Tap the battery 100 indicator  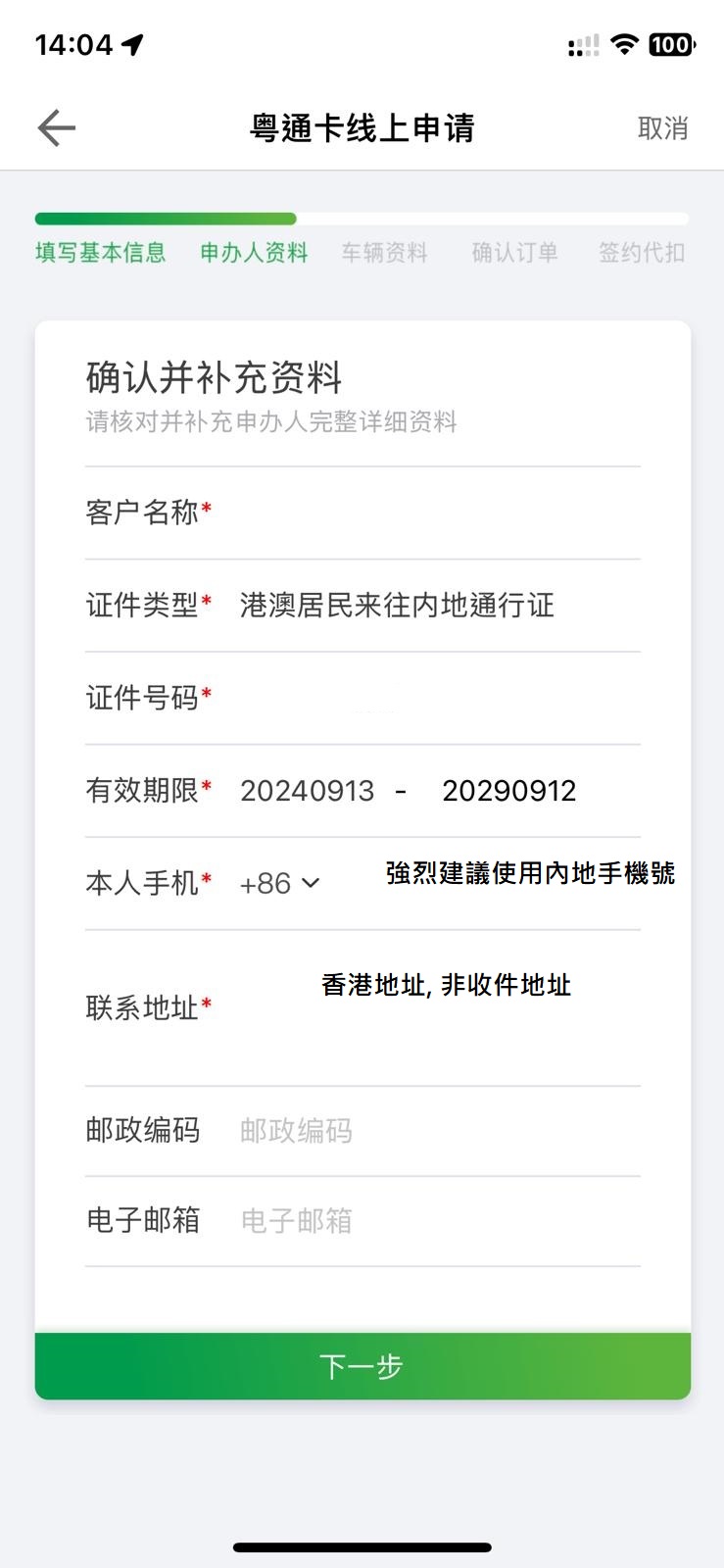coord(672,45)
